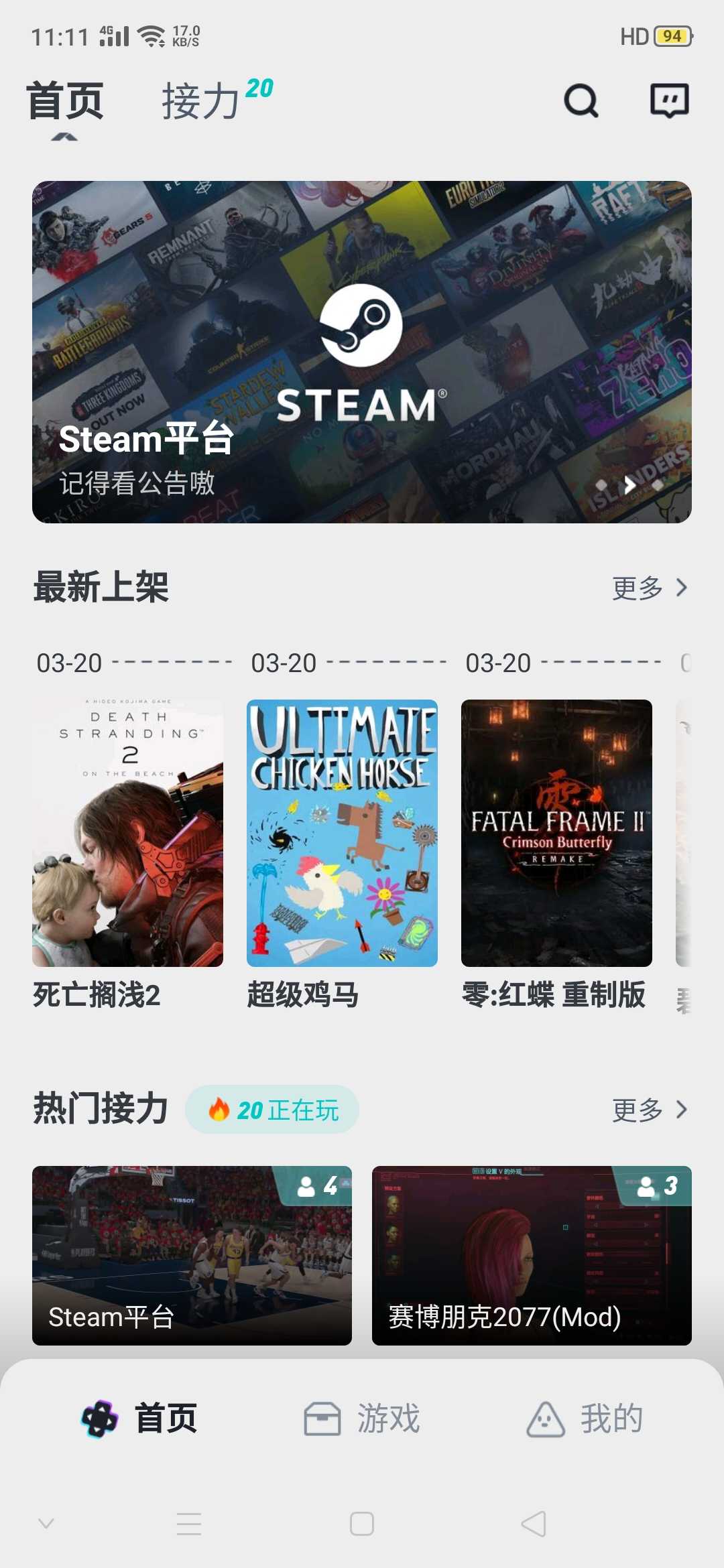Switch to the 我的 bottom tab
Screen dimensions: 724x1568
pos(585,1419)
